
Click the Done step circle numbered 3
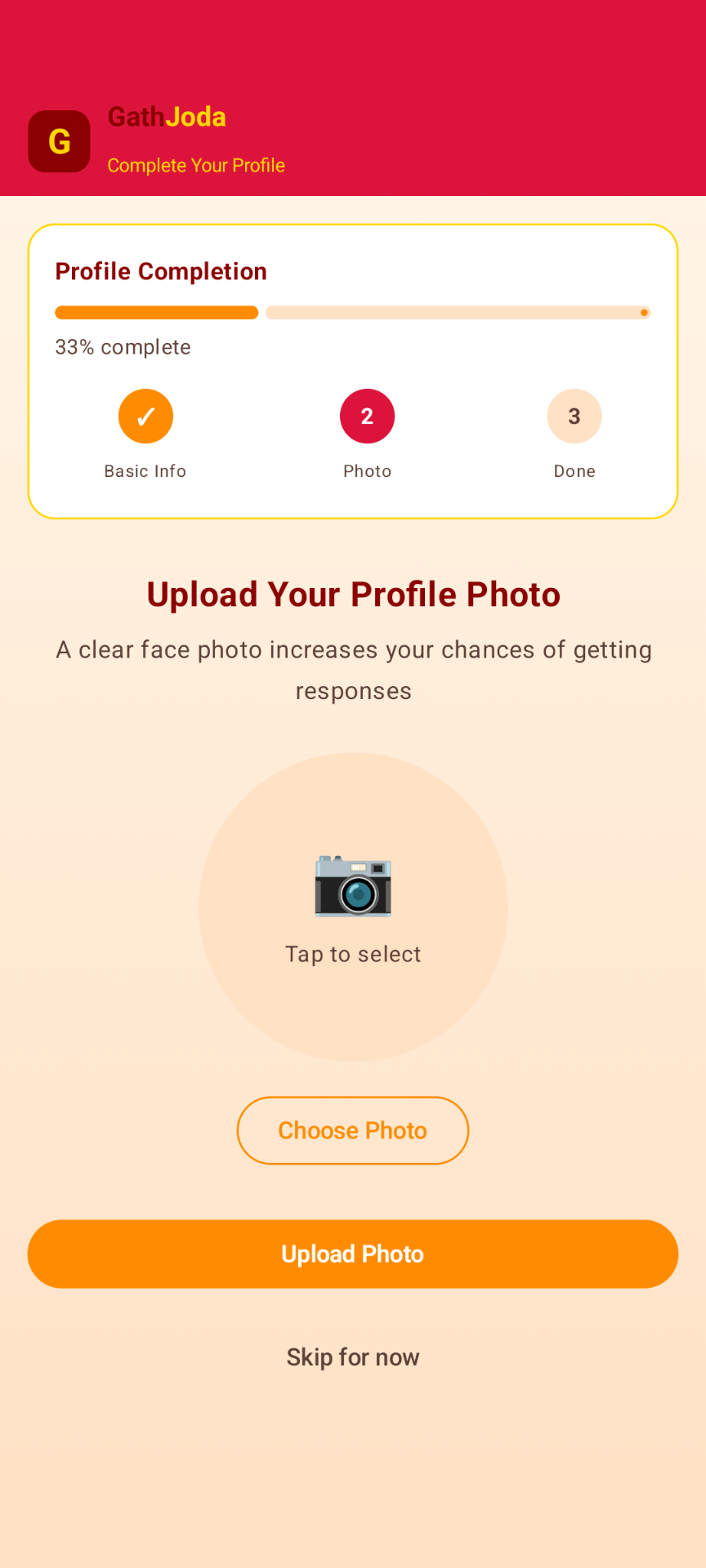pos(574,416)
